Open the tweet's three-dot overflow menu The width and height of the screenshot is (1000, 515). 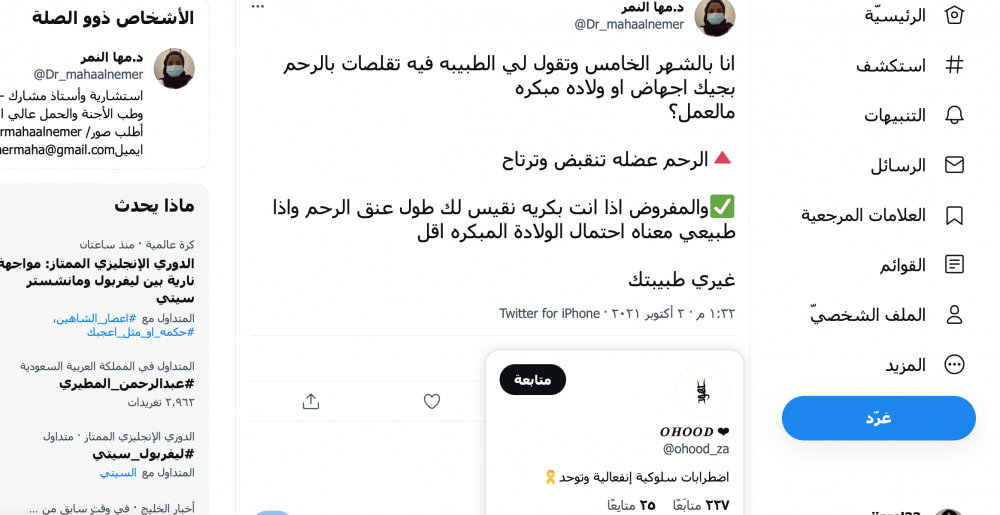point(258,7)
